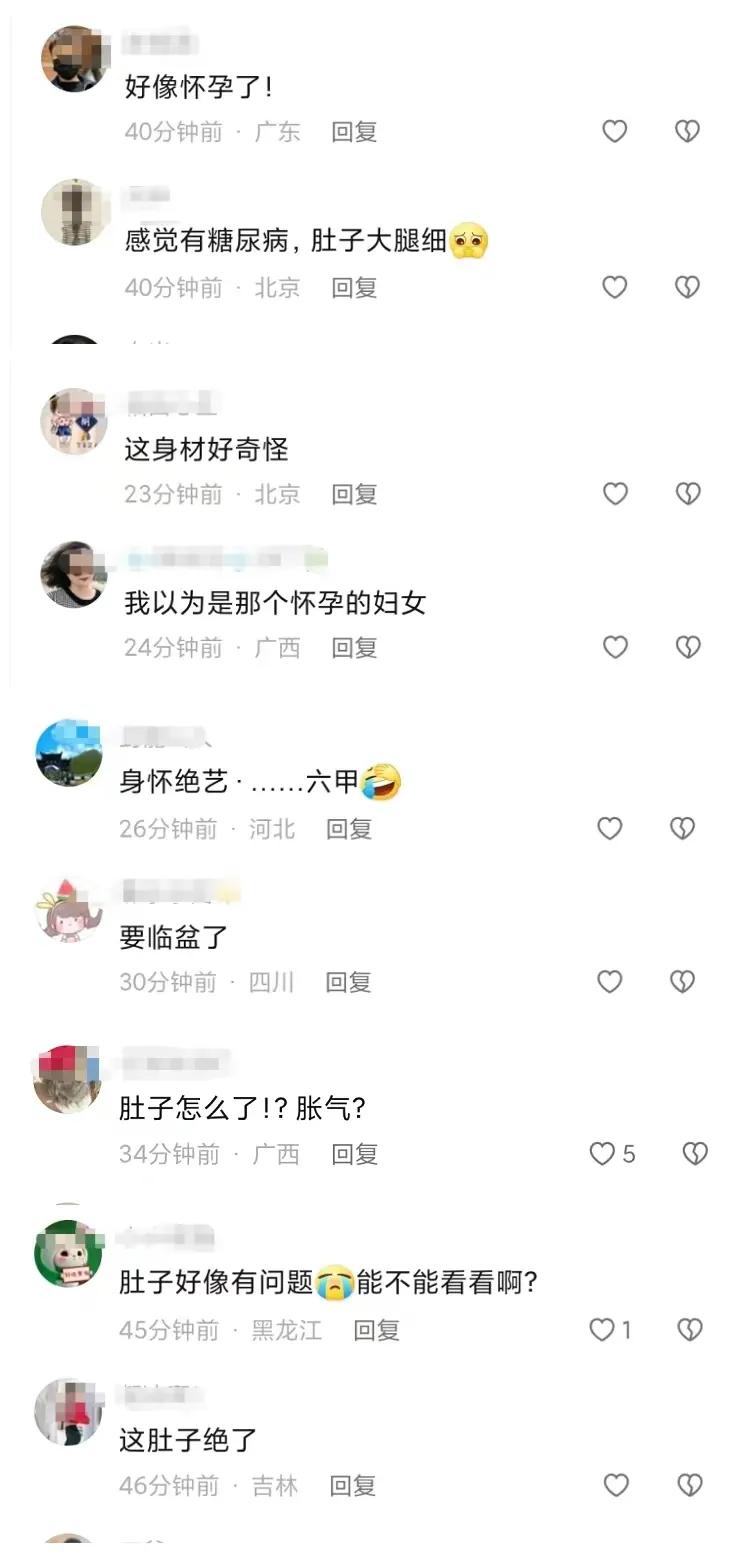Like the comment "好像怀孕了!"

click(x=614, y=131)
